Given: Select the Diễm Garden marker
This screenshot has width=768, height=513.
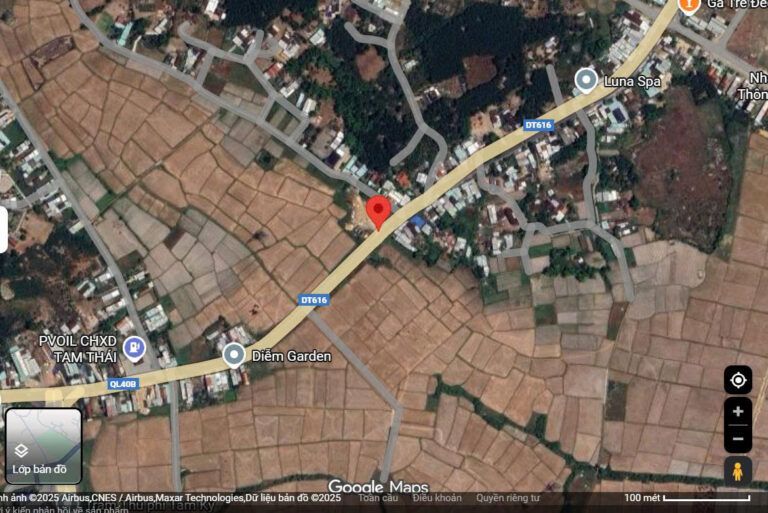Looking at the screenshot, I should click(234, 355).
